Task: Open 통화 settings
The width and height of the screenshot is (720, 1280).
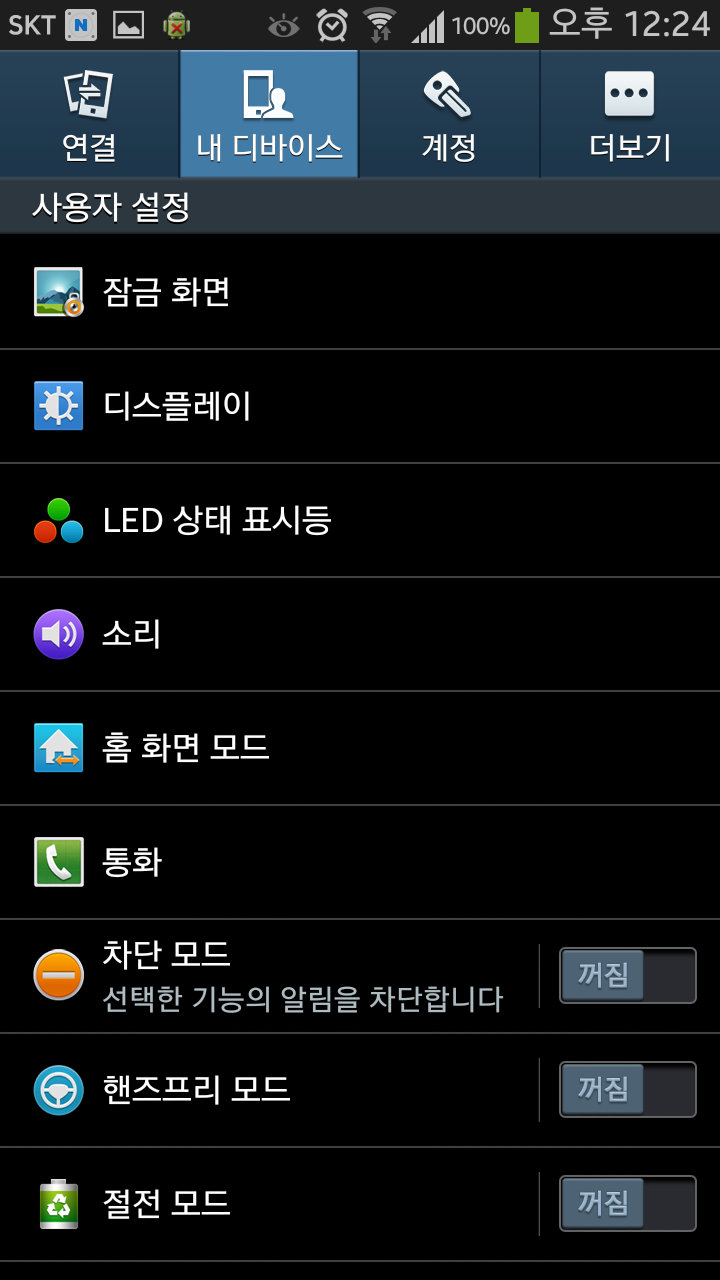Action: click(x=360, y=862)
